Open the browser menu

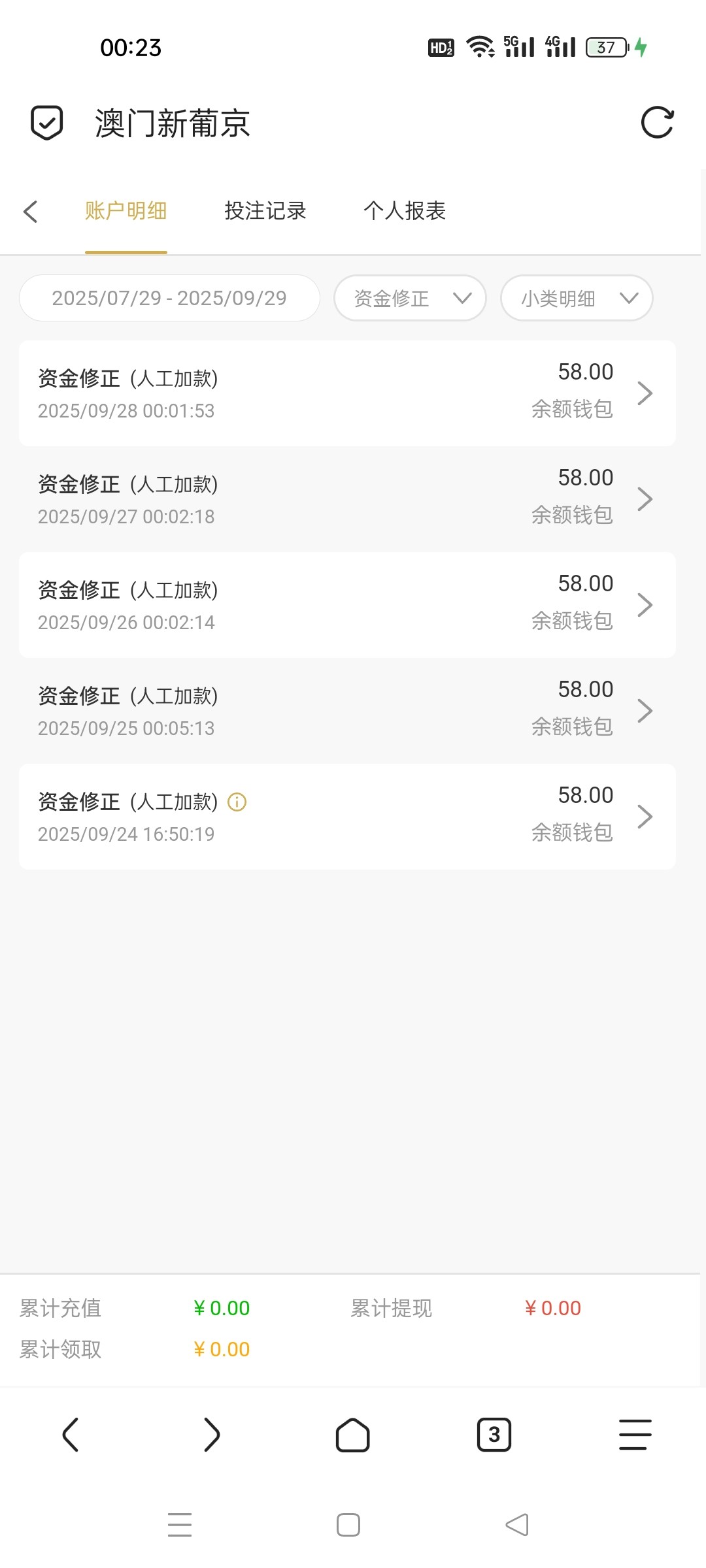[x=635, y=1435]
